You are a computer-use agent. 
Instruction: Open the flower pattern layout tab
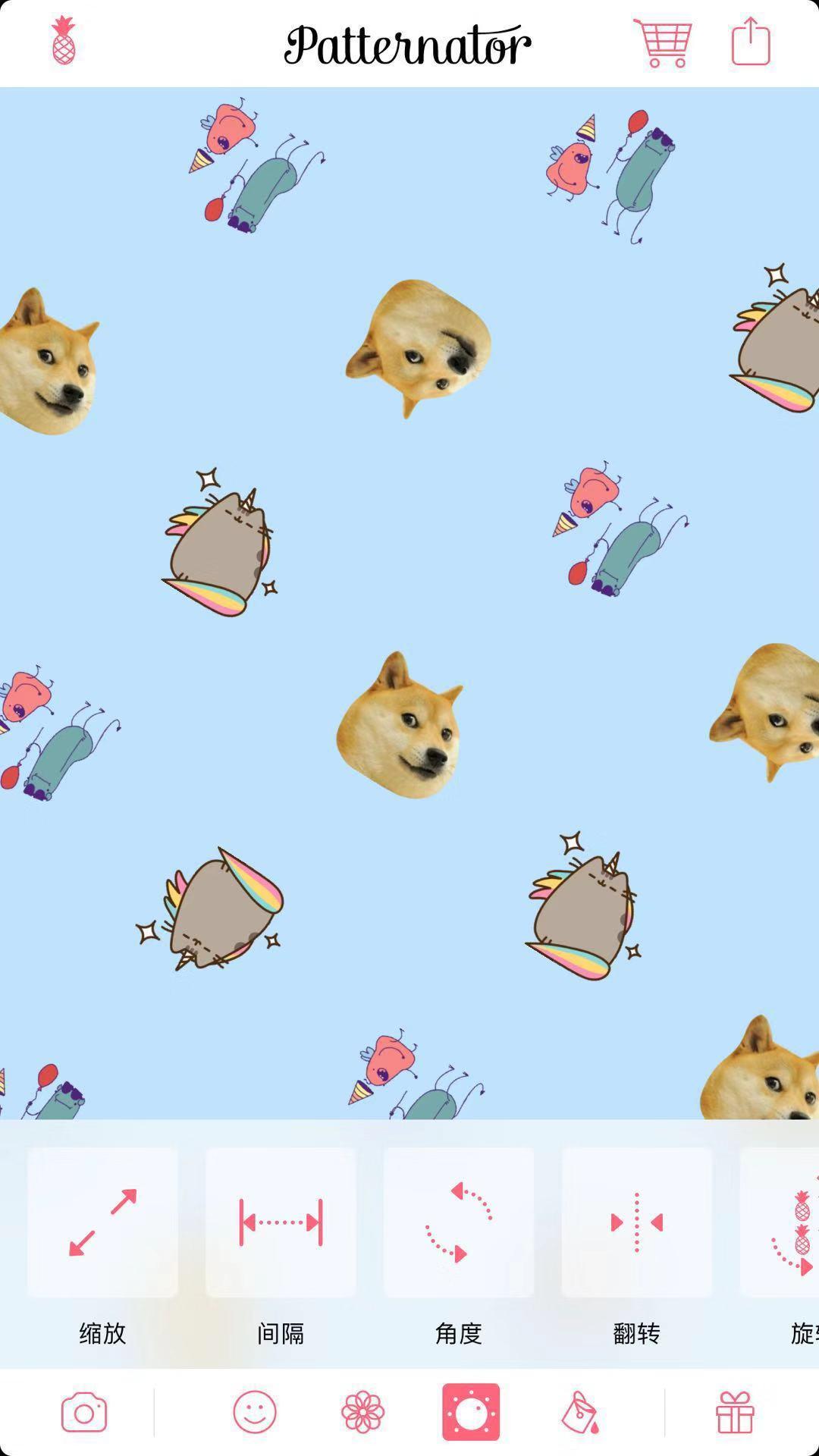[363, 1412]
